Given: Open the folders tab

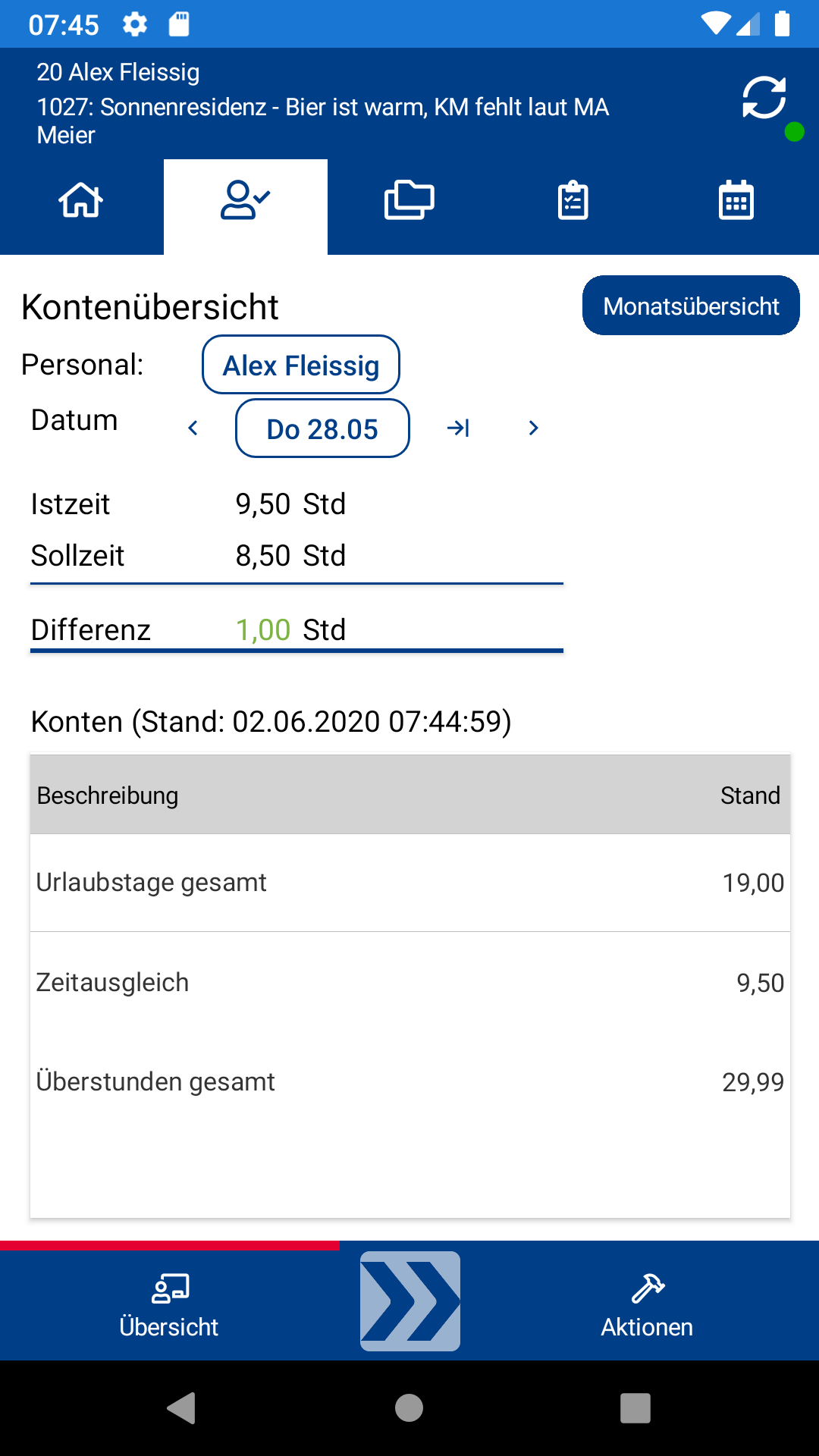Looking at the screenshot, I should [x=409, y=201].
